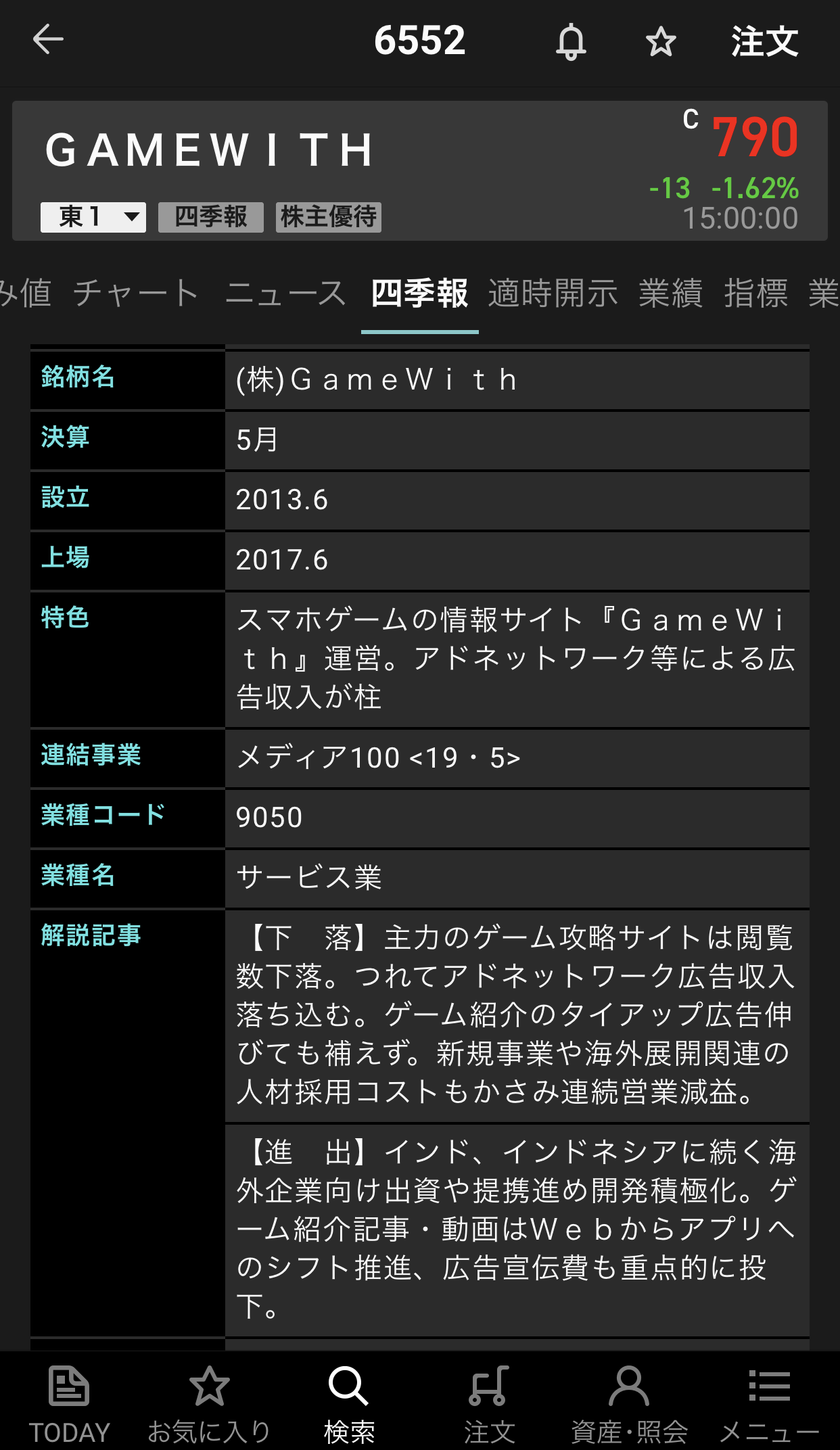840x1450 pixels.
Task: Switch to the チャート tab
Action: [x=136, y=294]
